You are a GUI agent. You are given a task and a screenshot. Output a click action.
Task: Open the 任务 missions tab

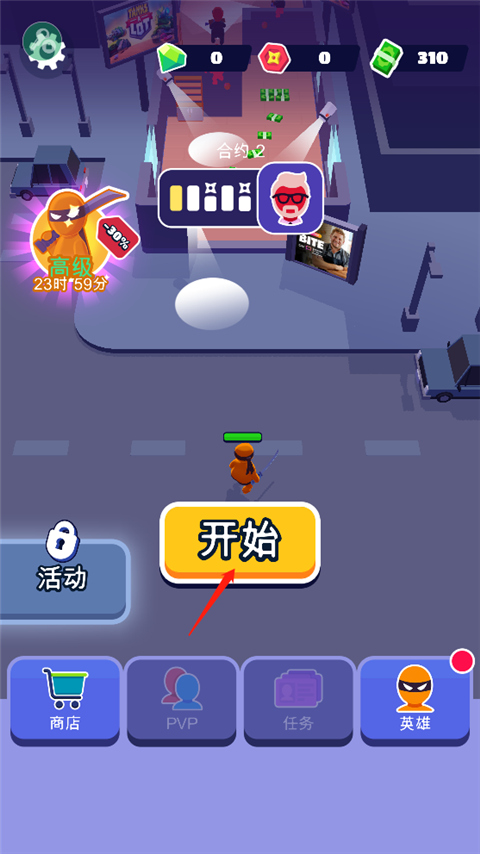point(299,701)
